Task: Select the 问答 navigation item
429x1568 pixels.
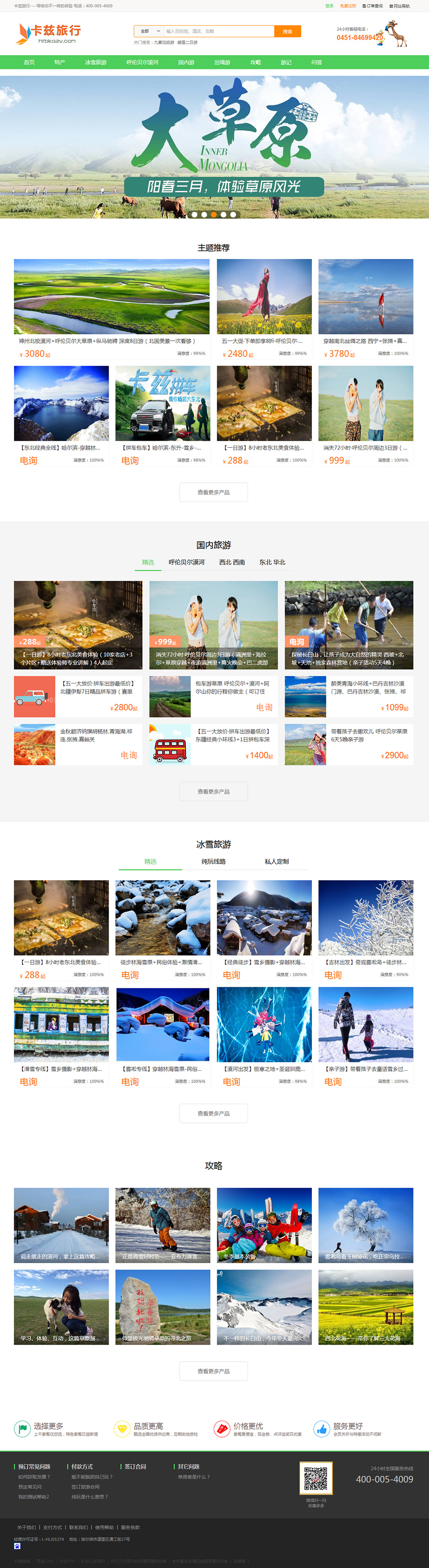Action: pyautogui.click(x=316, y=62)
